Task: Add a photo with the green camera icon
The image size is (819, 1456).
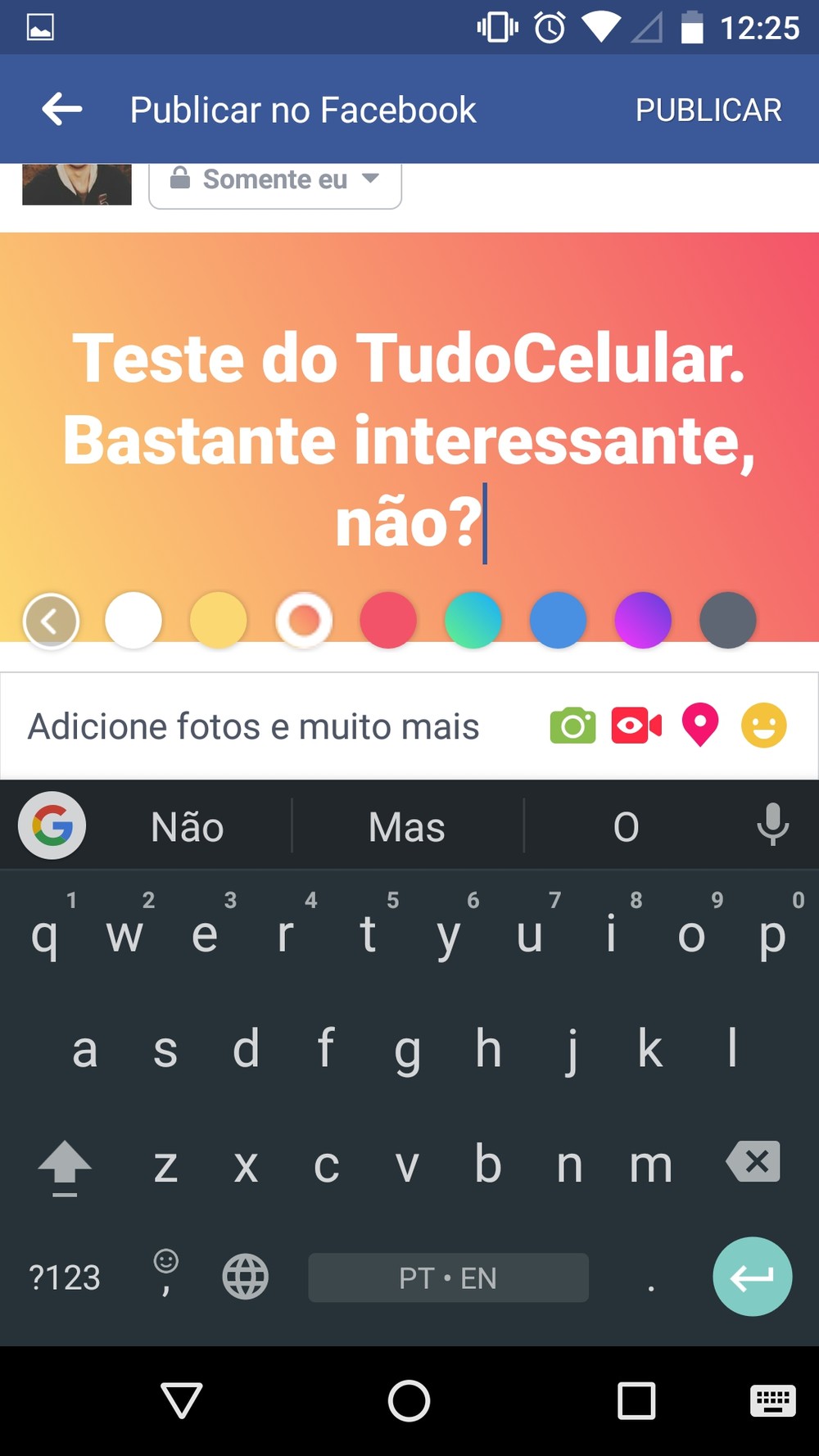Action: pyautogui.click(x=572, y=726)
